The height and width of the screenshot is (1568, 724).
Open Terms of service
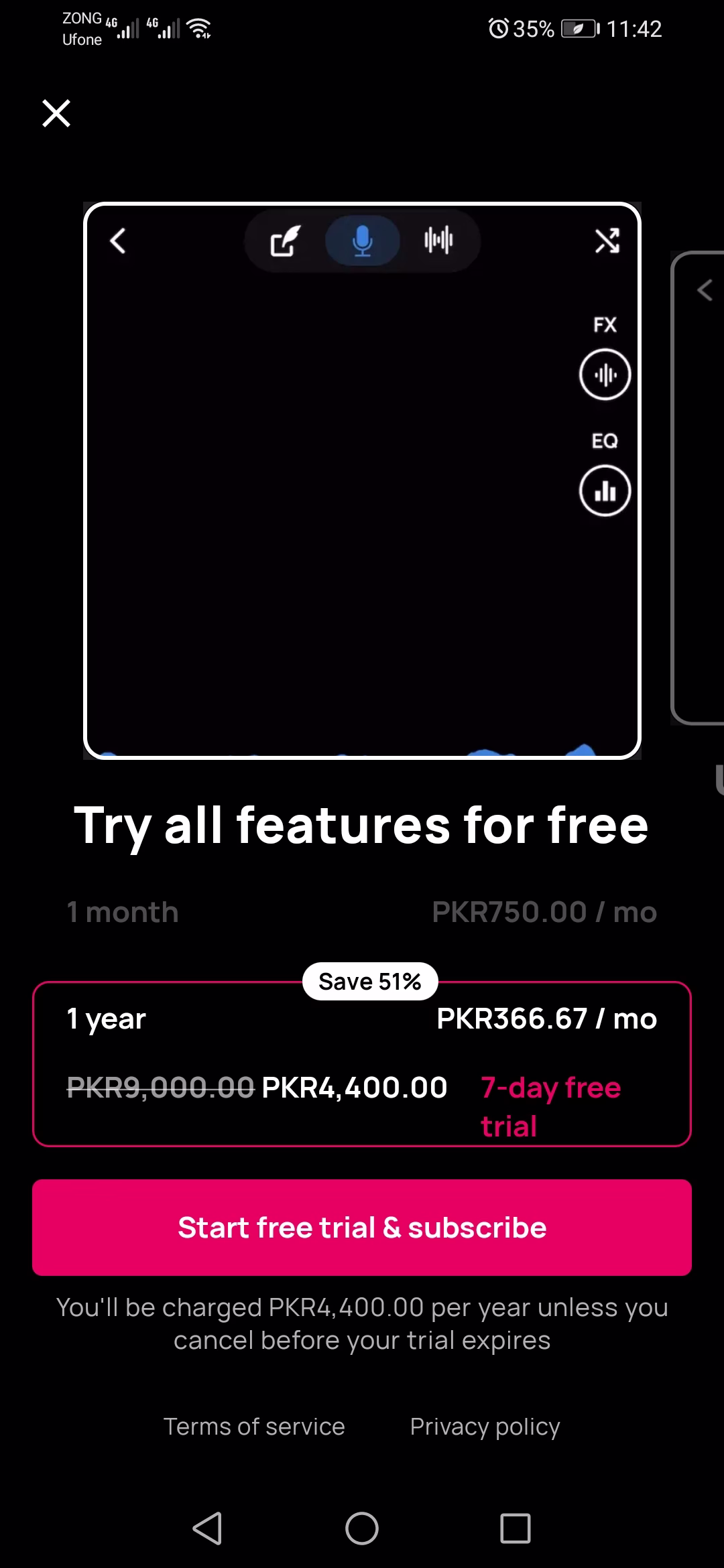(254, 1427)
